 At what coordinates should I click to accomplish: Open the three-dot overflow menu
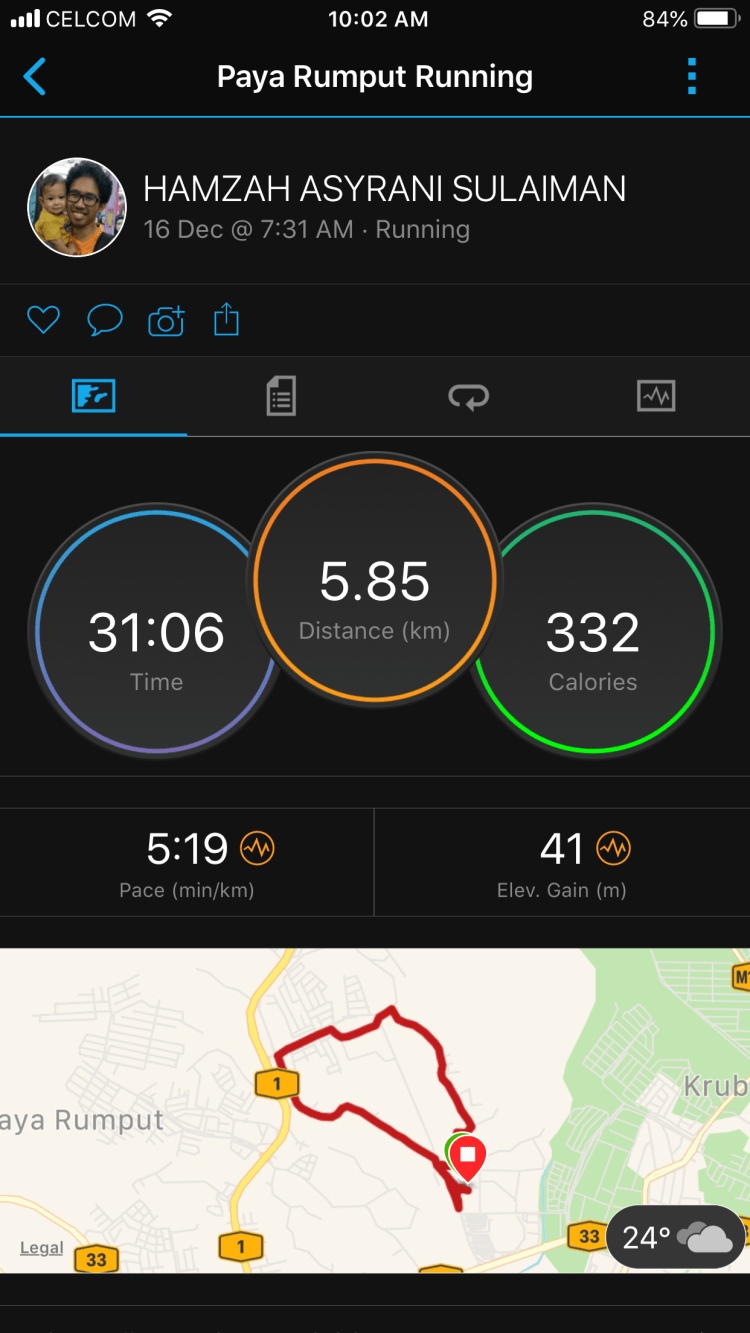(691, 77)
